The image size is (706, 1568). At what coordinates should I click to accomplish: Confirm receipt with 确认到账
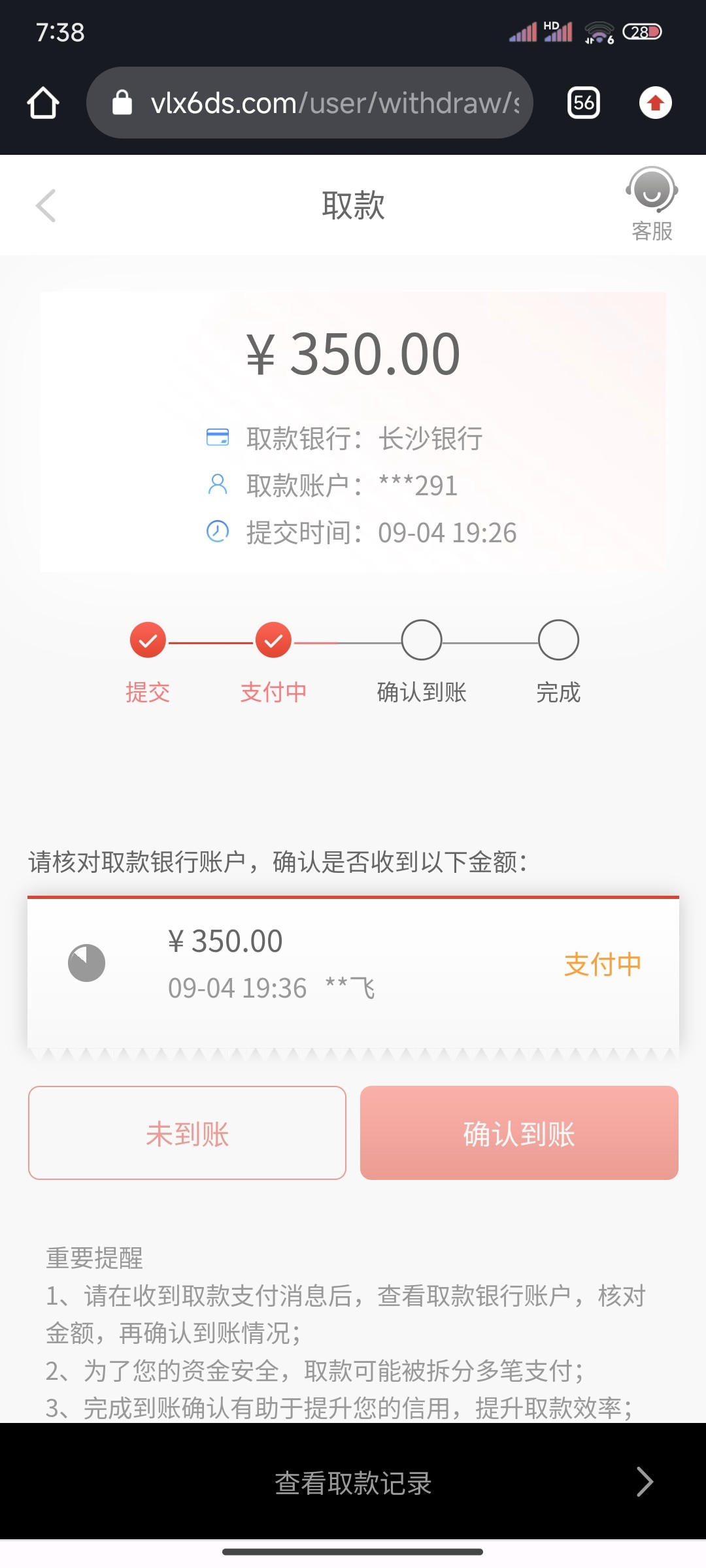pos(519,1133)
